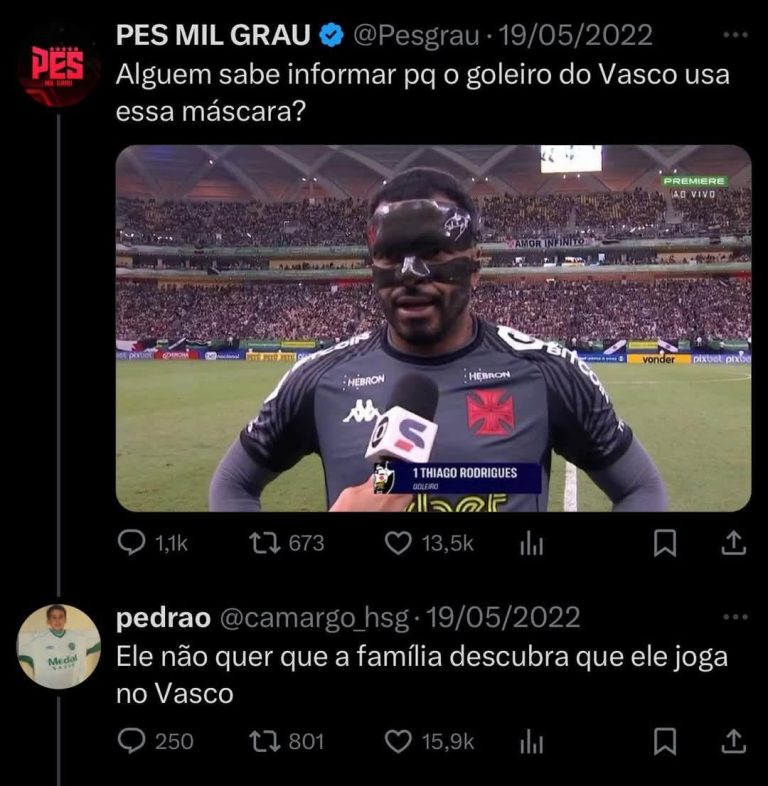View analytics of pedrao's reply
768x786 pixels.
[531, 741]
